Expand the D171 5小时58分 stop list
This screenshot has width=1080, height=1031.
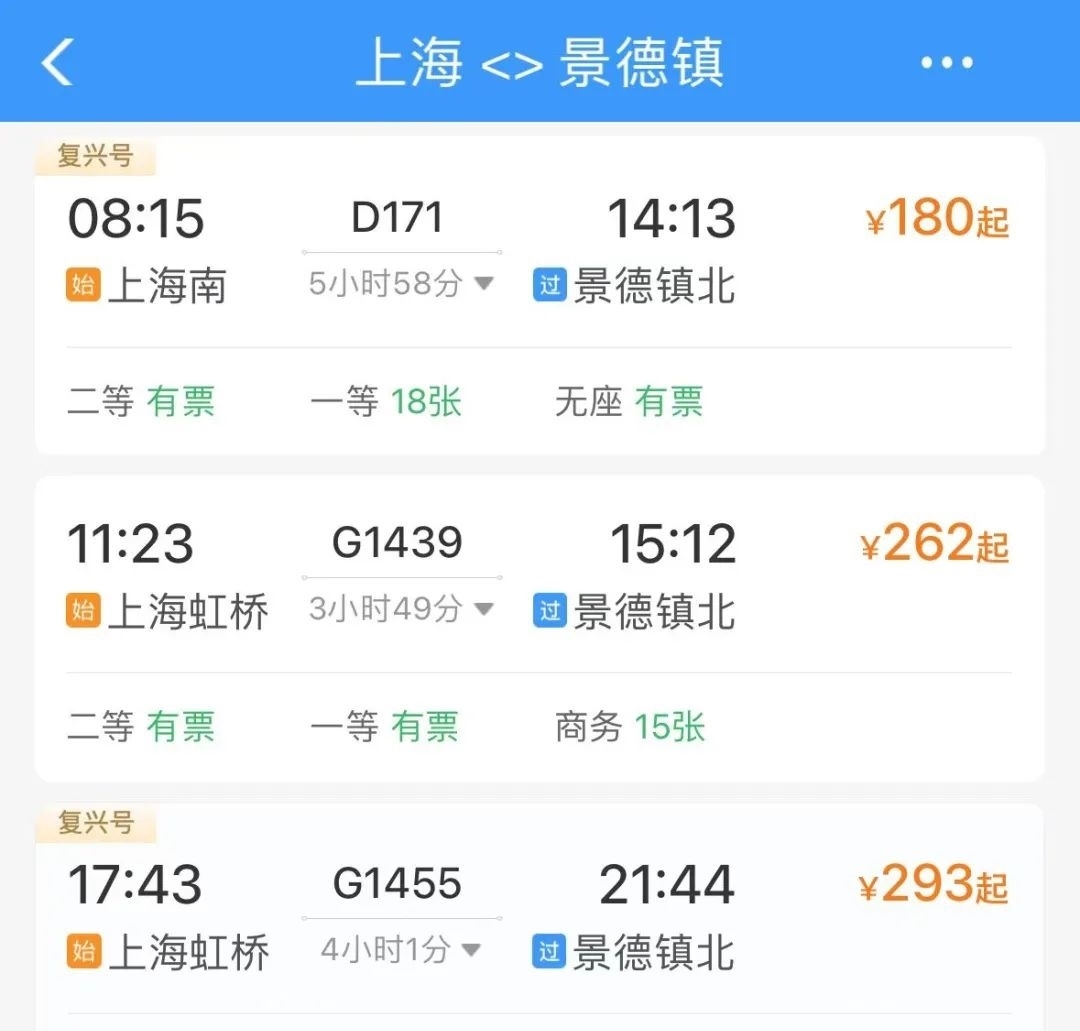point(401,284)
